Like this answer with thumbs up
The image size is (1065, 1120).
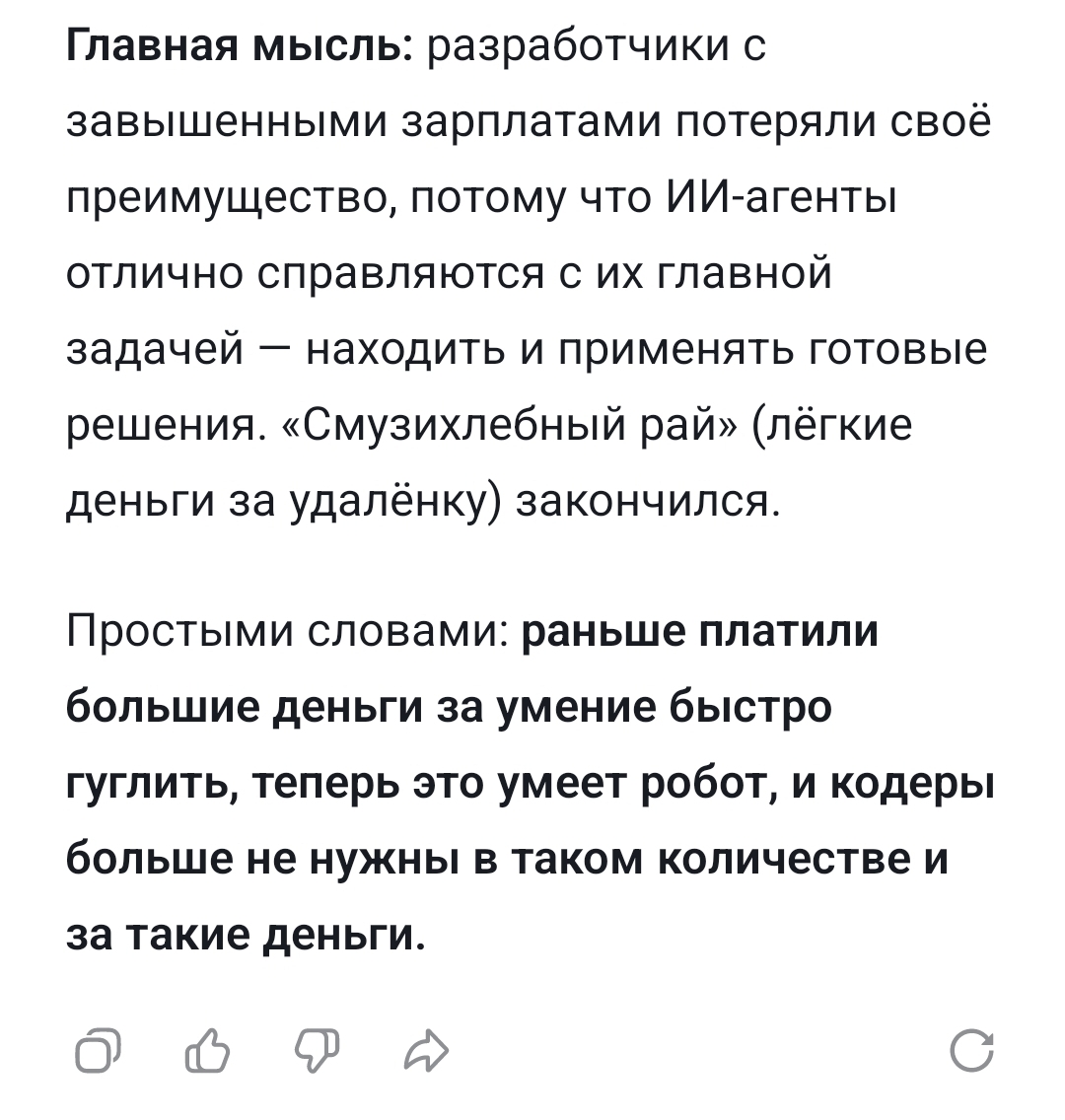pos(207,1050)
